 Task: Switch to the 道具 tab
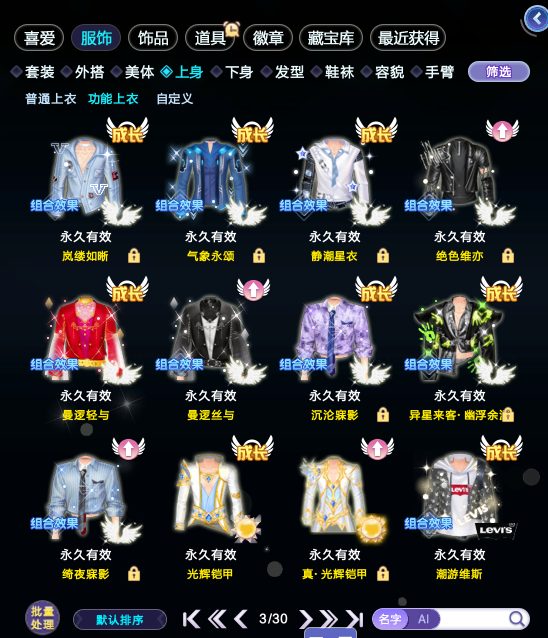pos(210,38)
